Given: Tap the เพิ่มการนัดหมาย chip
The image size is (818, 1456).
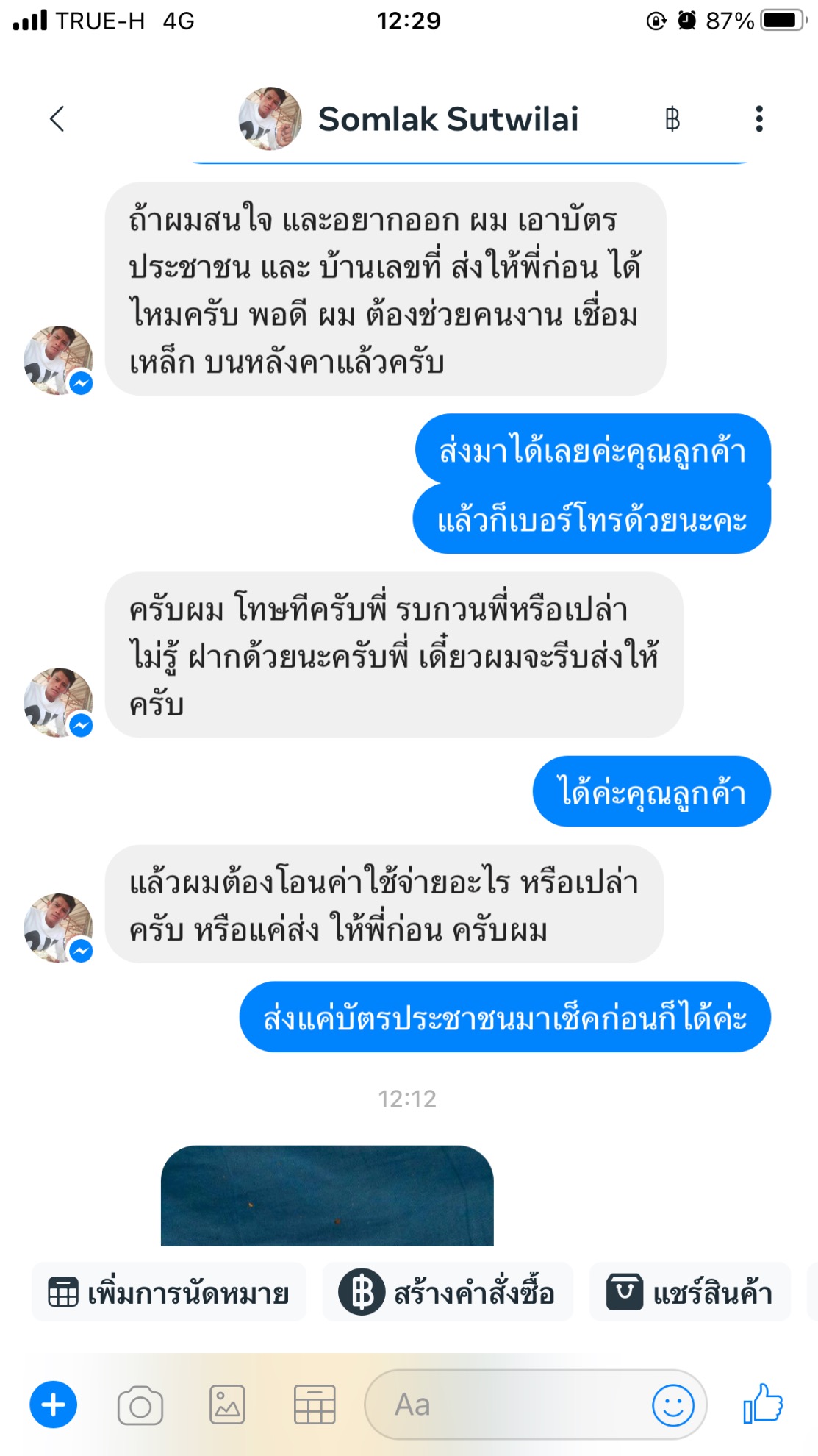Looking at the screenshot, I should tap(169, 1293).
